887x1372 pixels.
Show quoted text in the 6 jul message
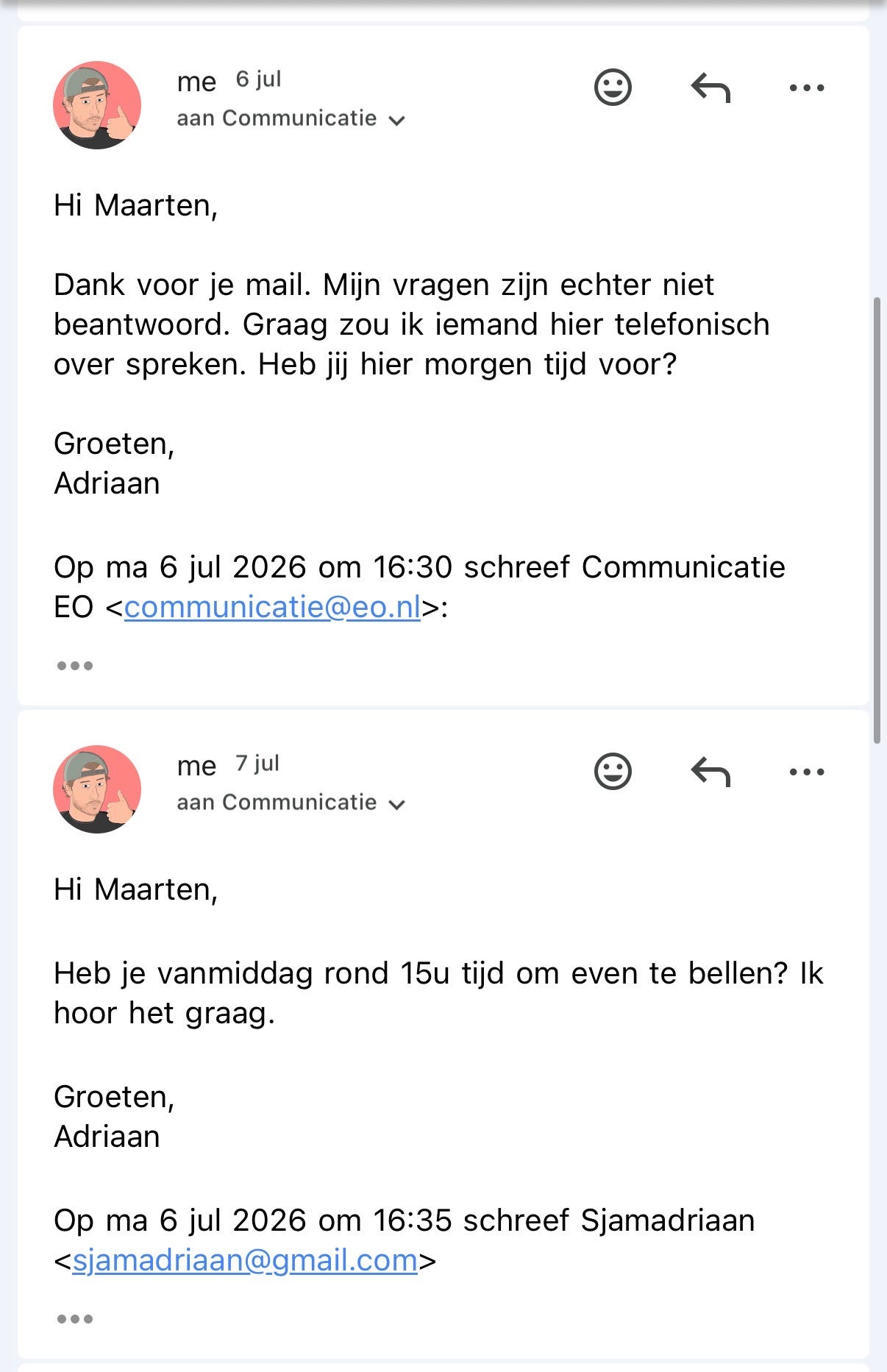75,666
